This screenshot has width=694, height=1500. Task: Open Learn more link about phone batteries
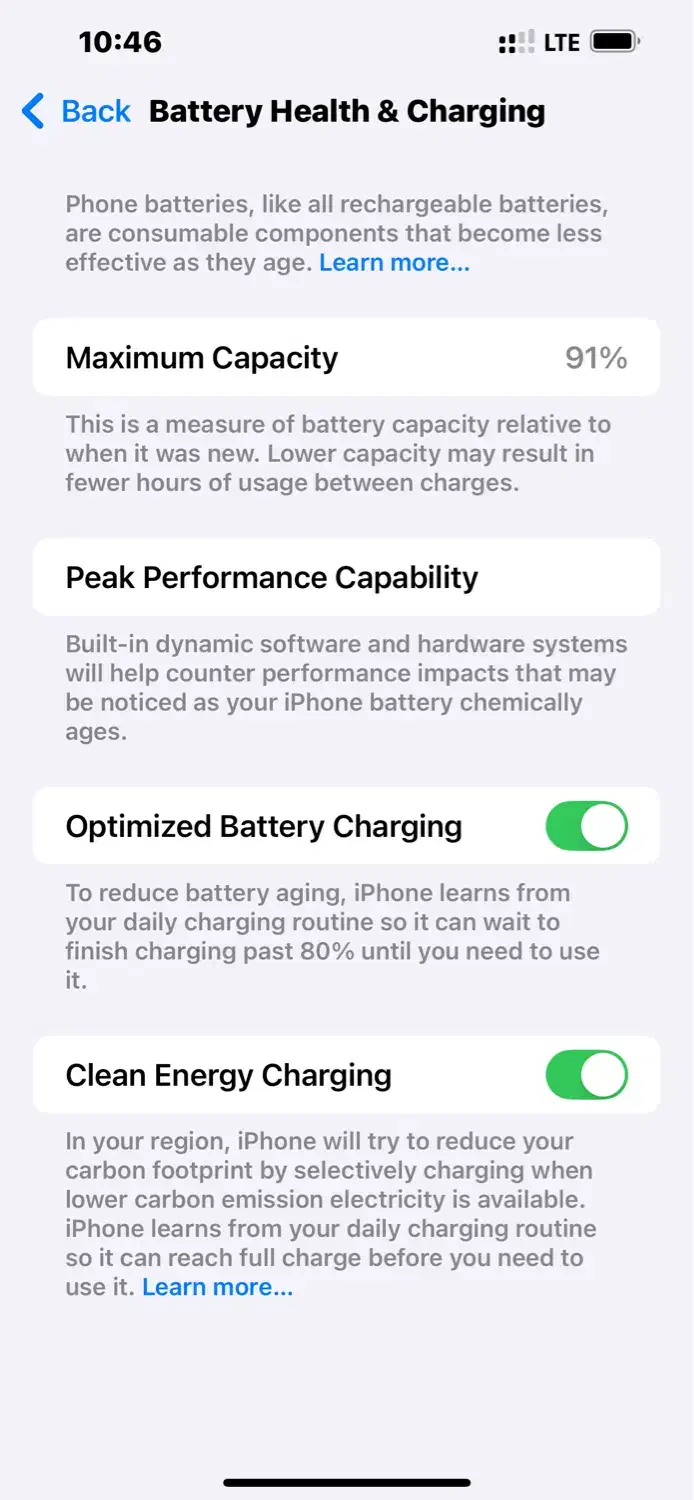pyautogui.click(x=394, y=263)
